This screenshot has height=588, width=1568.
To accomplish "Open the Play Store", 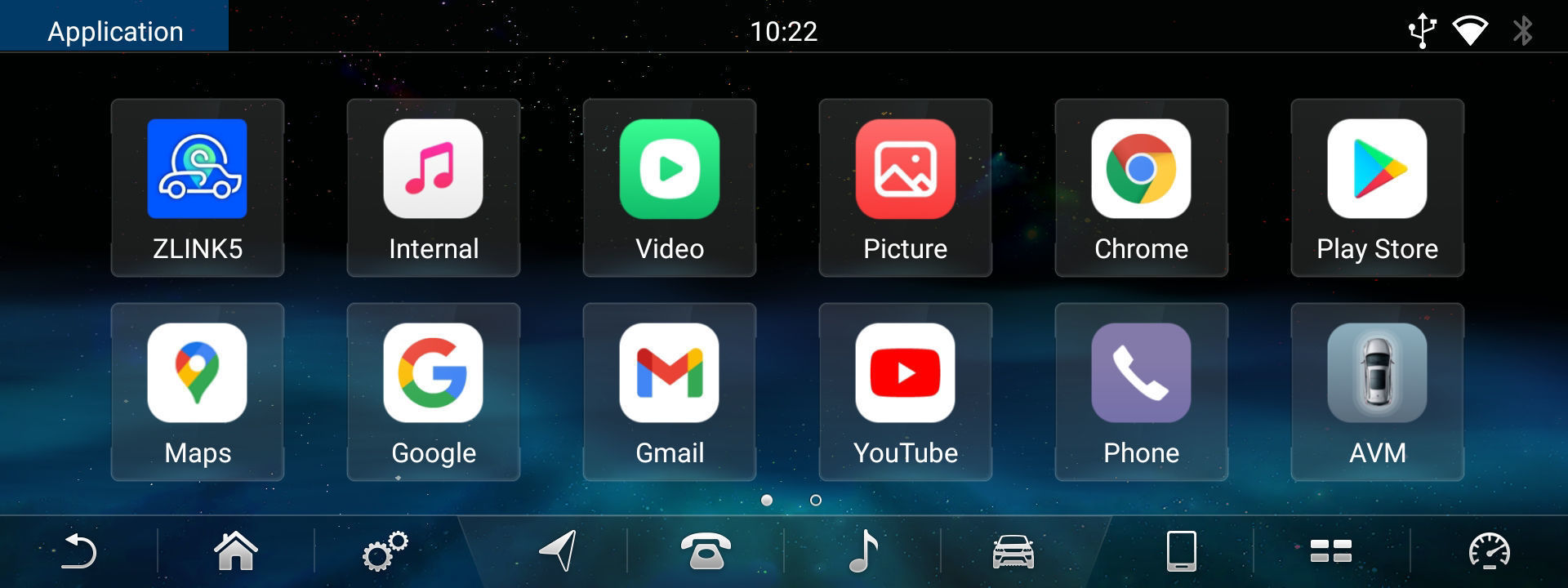I will click(1377, 187).
